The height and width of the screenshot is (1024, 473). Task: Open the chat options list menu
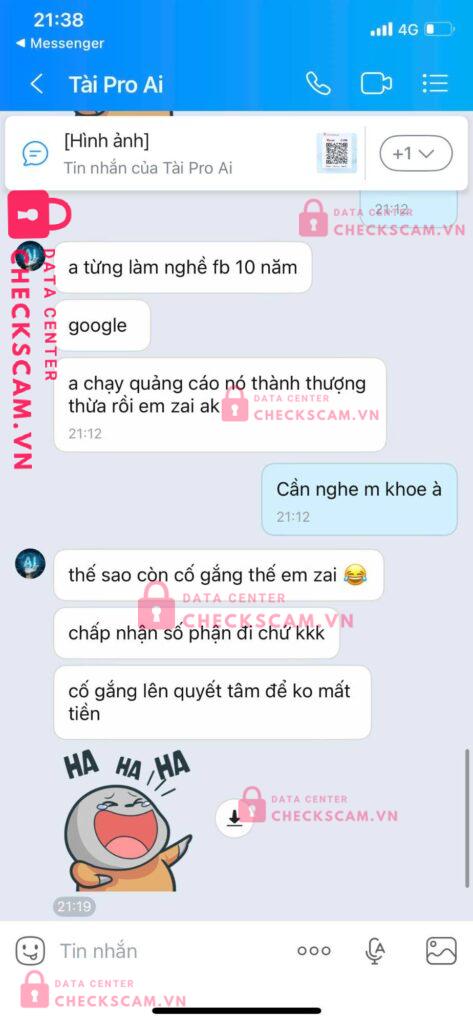pos(435,84)
